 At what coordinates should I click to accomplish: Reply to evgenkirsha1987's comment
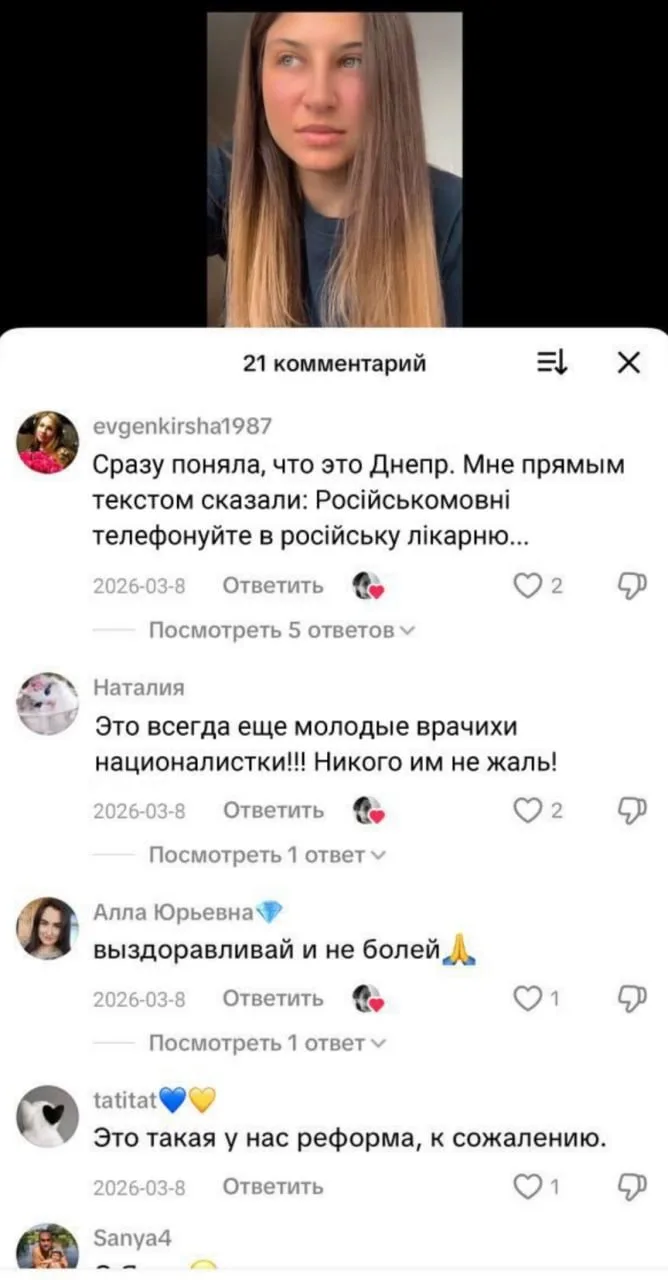273,586
